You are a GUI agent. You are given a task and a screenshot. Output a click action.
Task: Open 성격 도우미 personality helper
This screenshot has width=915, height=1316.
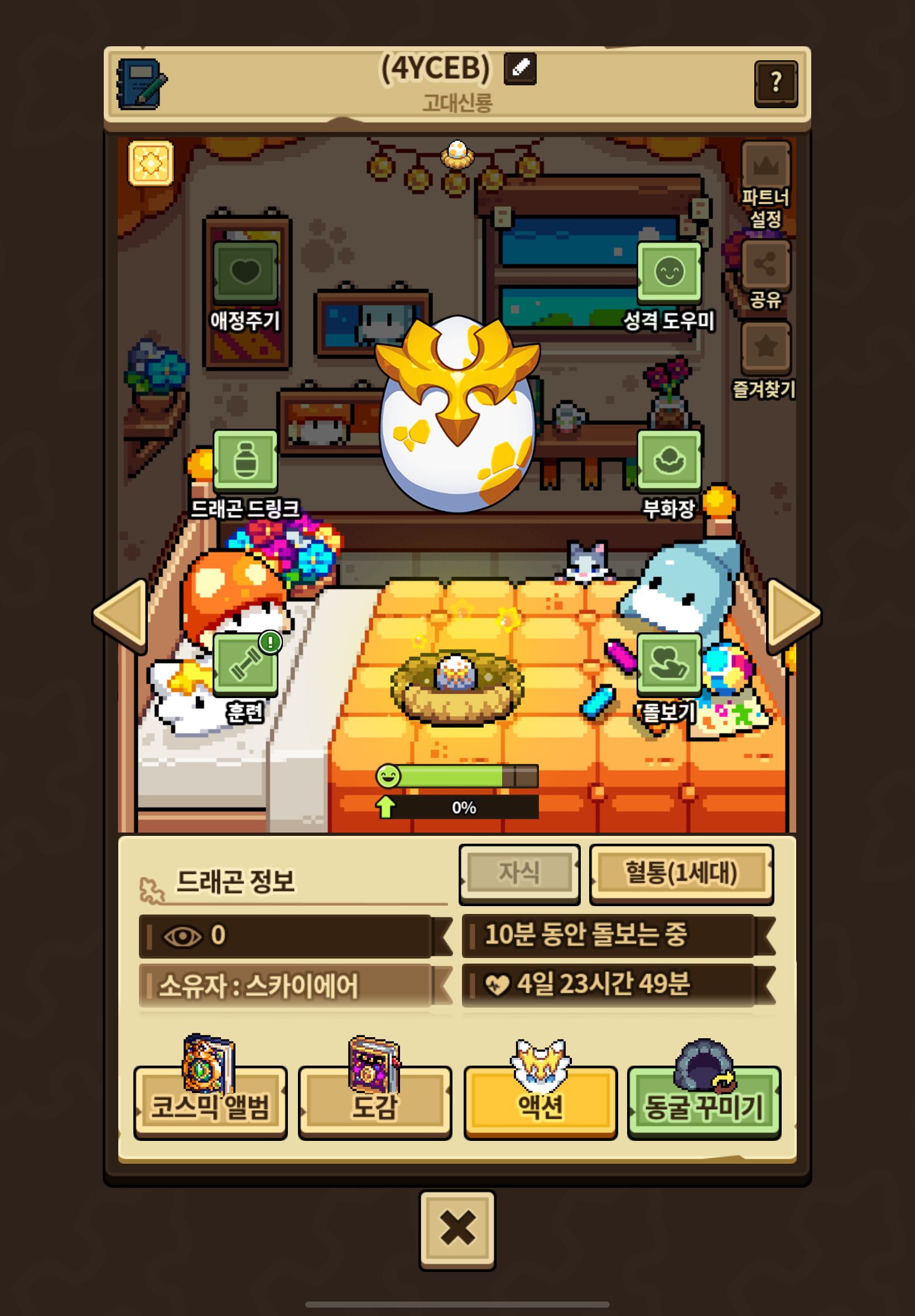click(x=669, y=273)
